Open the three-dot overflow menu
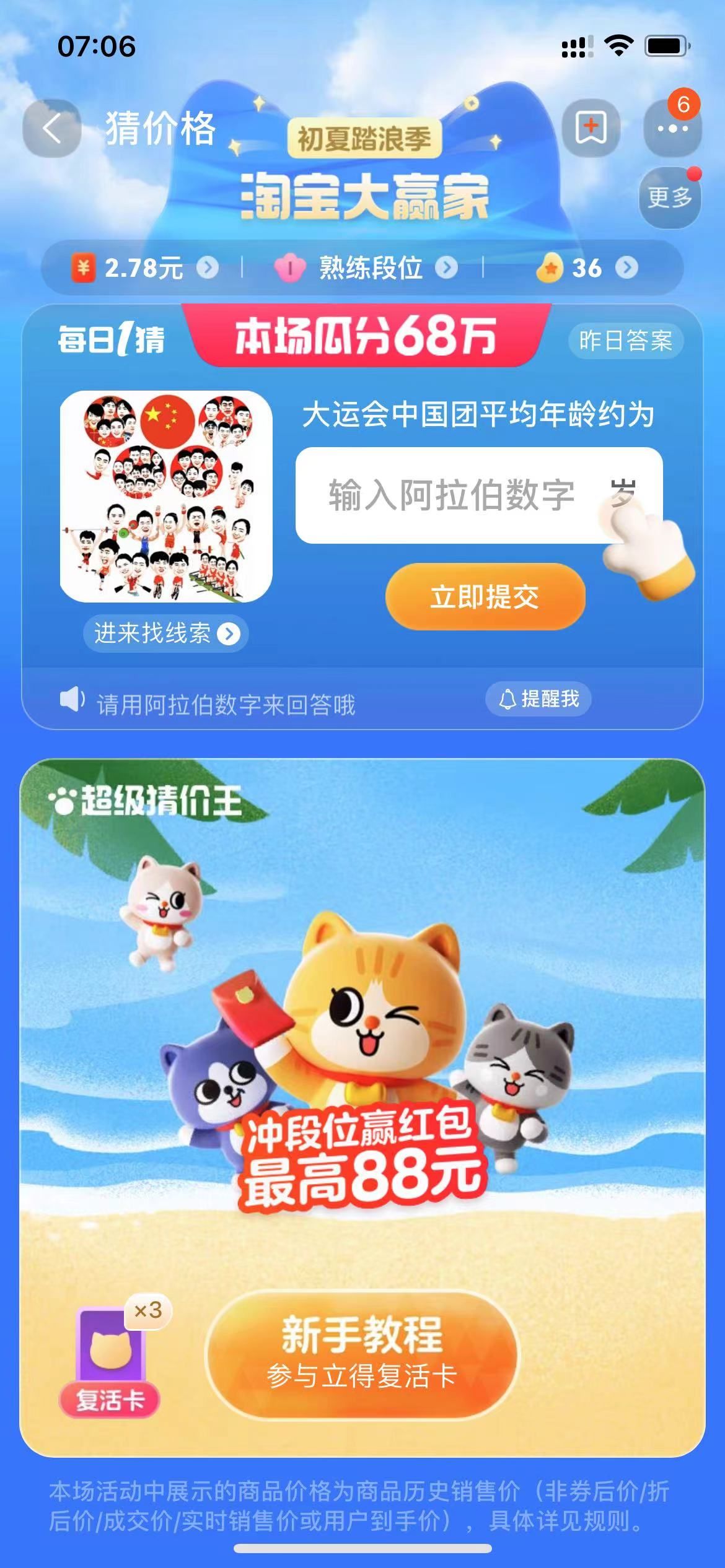Screen dimensions: 725x1568 click(672, 129)
